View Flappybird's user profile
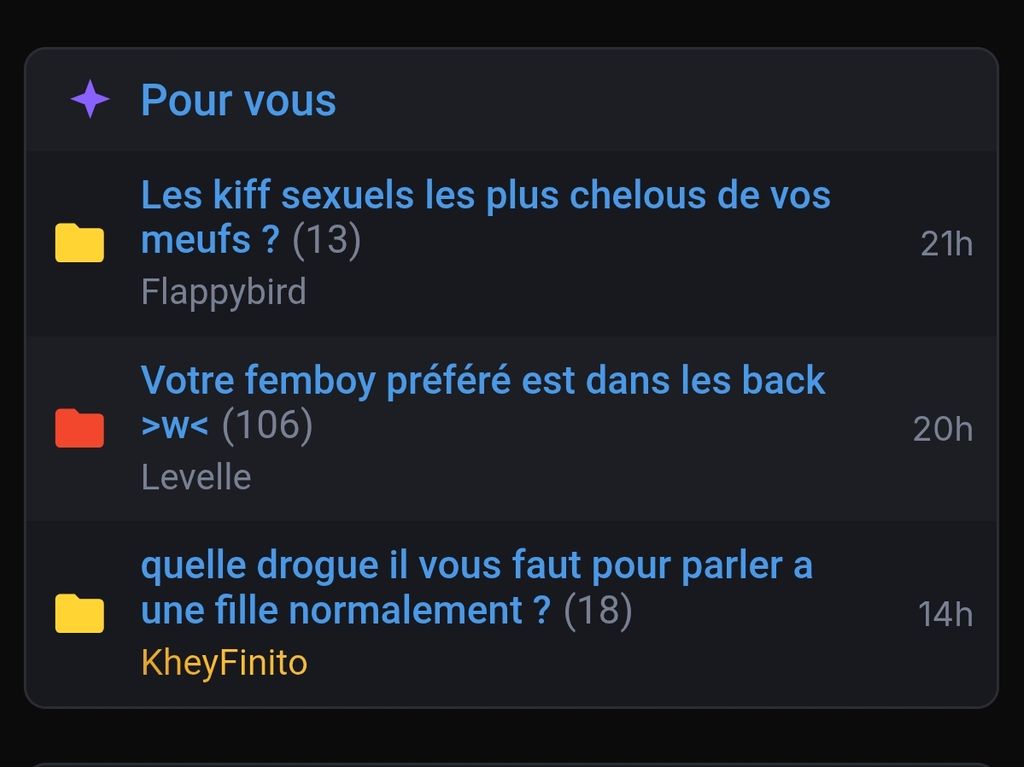The height and width of the screenshot is (767, 1024). [x=223, y=292]
